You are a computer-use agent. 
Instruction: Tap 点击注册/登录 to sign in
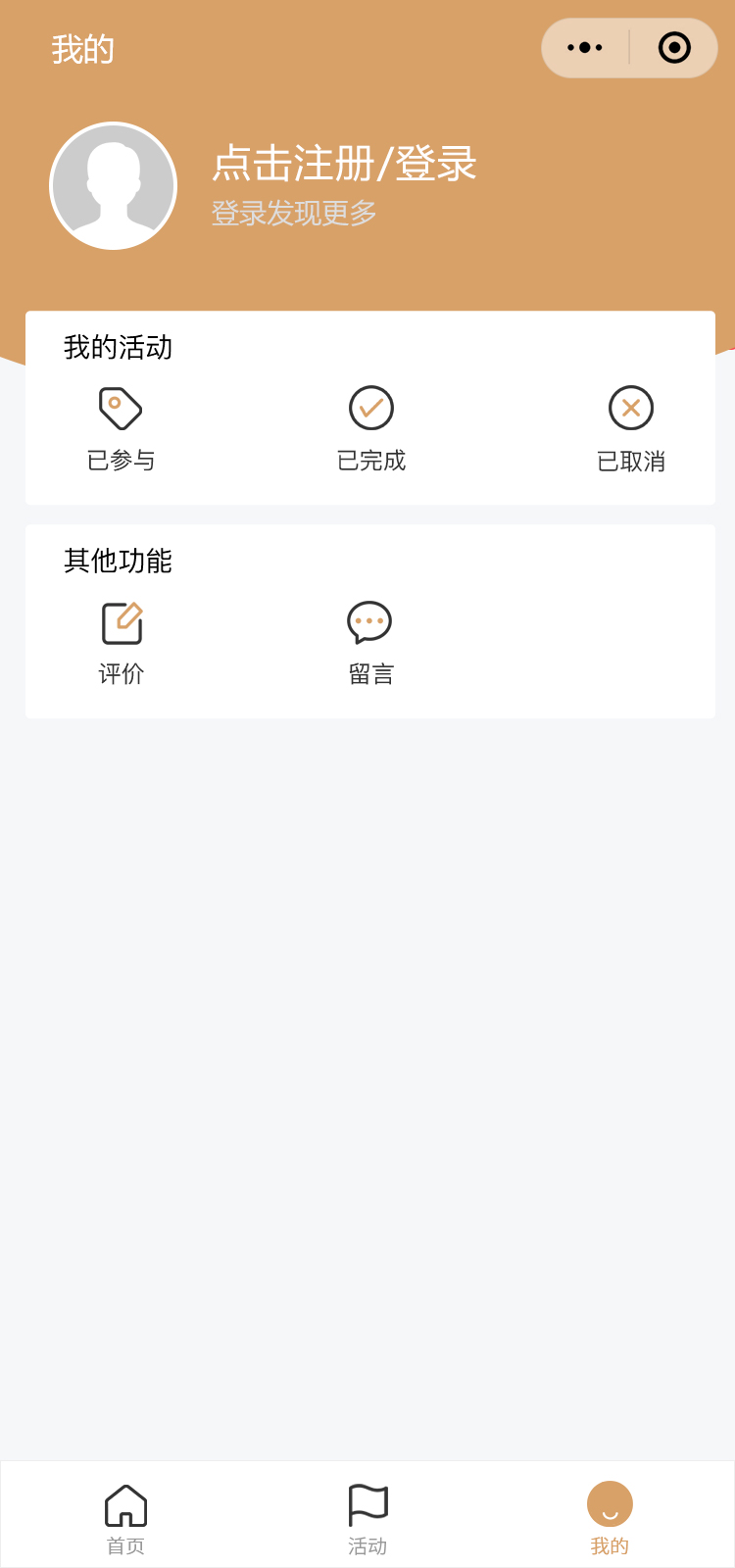pyautogui.click(x=344, y=164)
